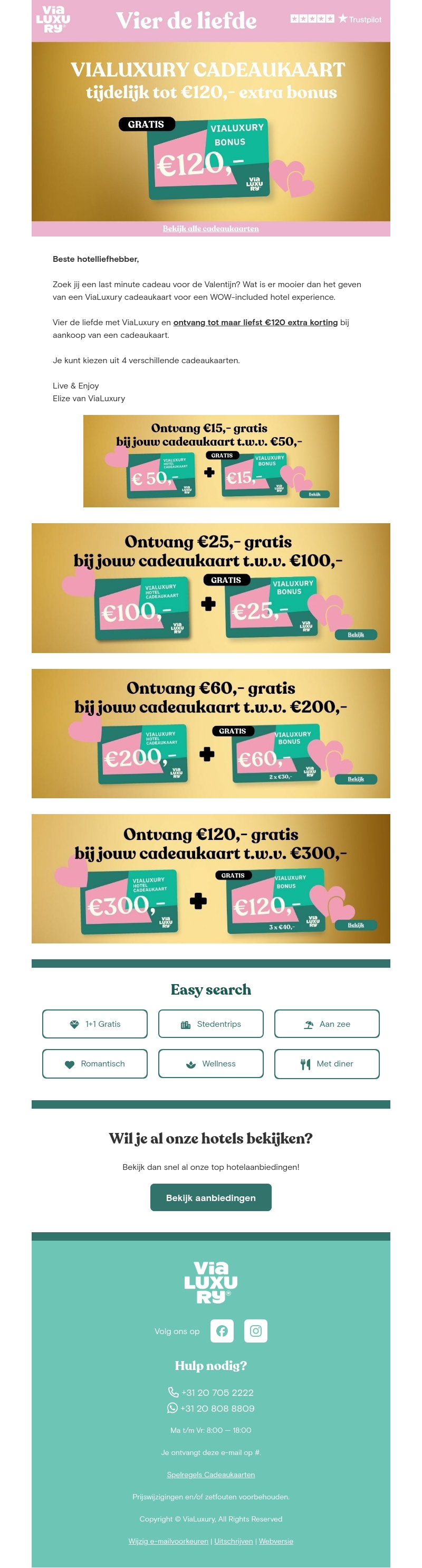The width and height of the screenshot is (422, 1568).
Task: Select the Met diner search button
Action: click(x=327, y=1063)
